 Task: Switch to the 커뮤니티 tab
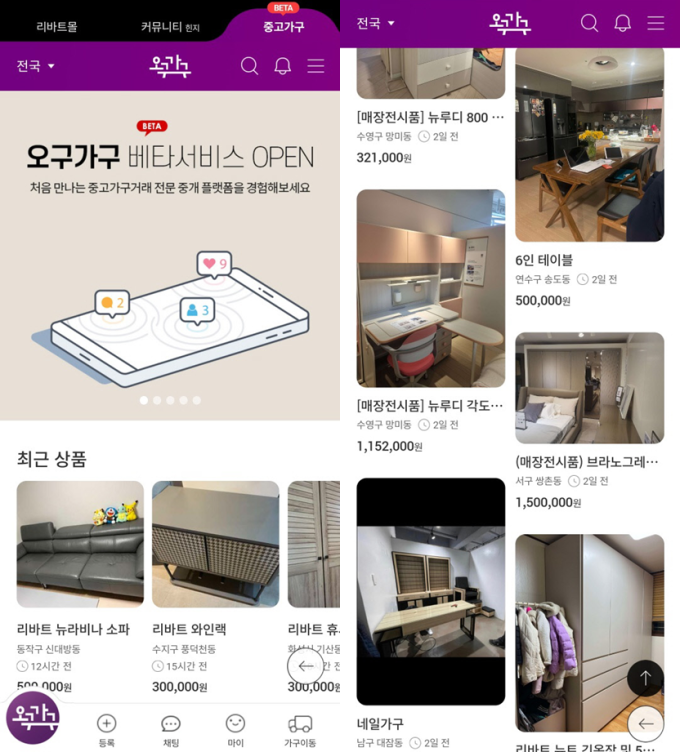(170, 27)
